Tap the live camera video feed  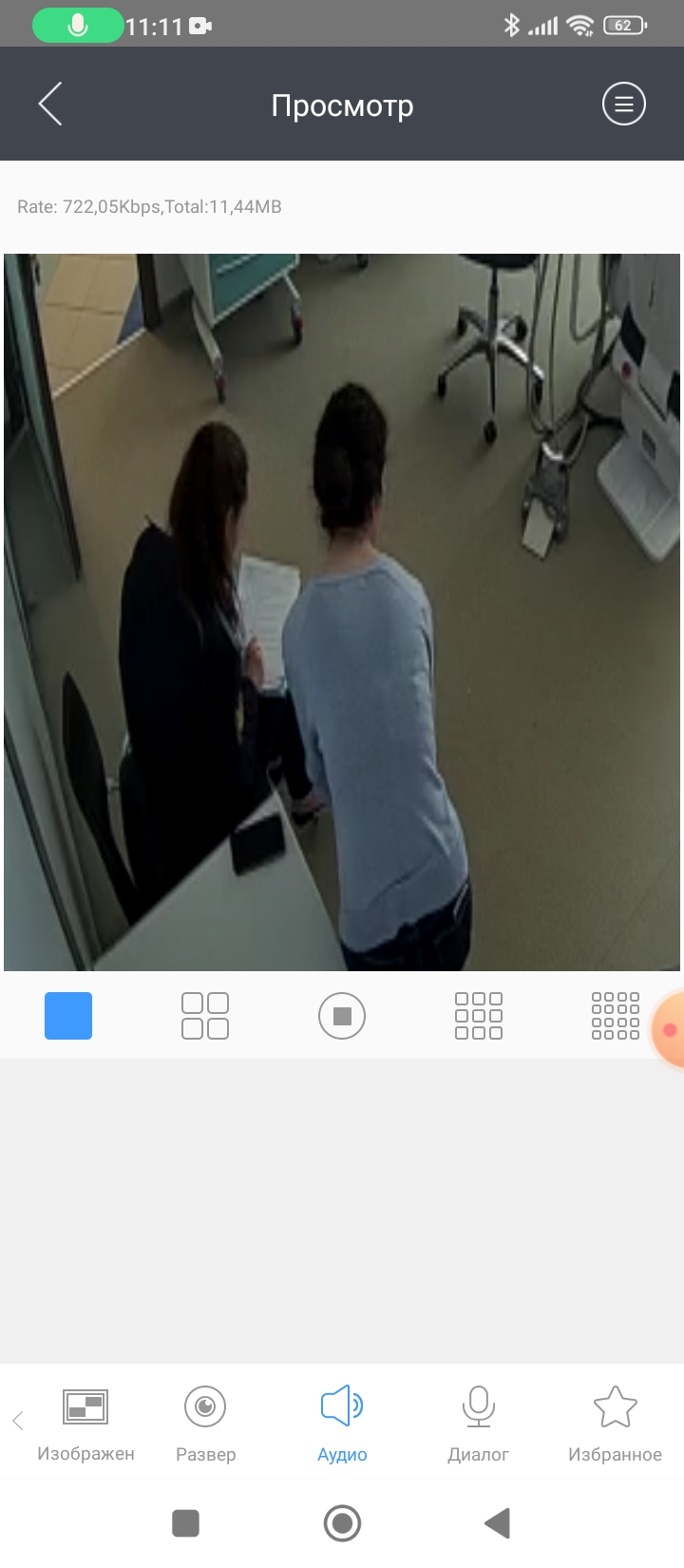(342, 612)
